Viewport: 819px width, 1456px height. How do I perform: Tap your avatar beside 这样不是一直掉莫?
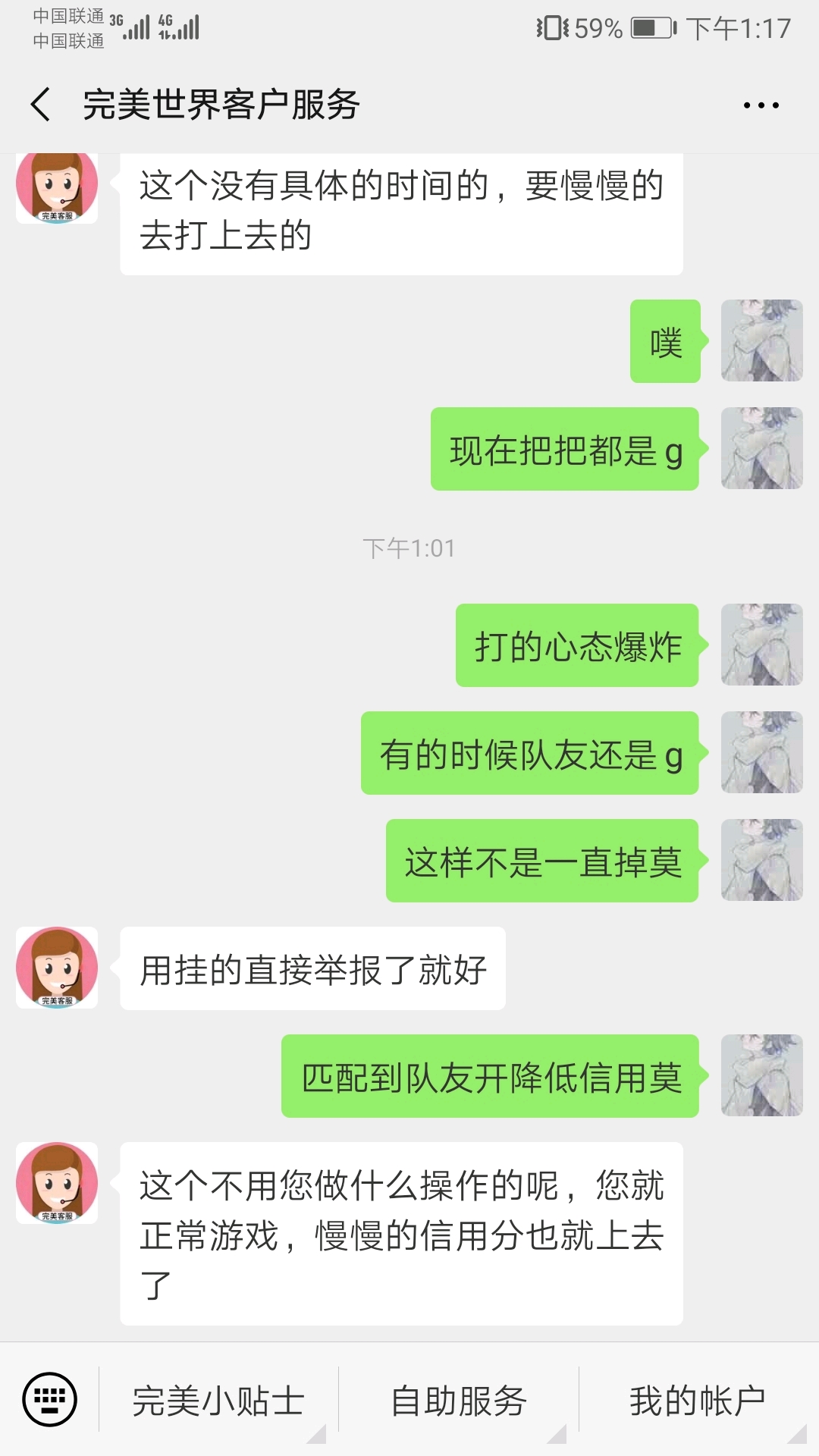click(762, 862)
